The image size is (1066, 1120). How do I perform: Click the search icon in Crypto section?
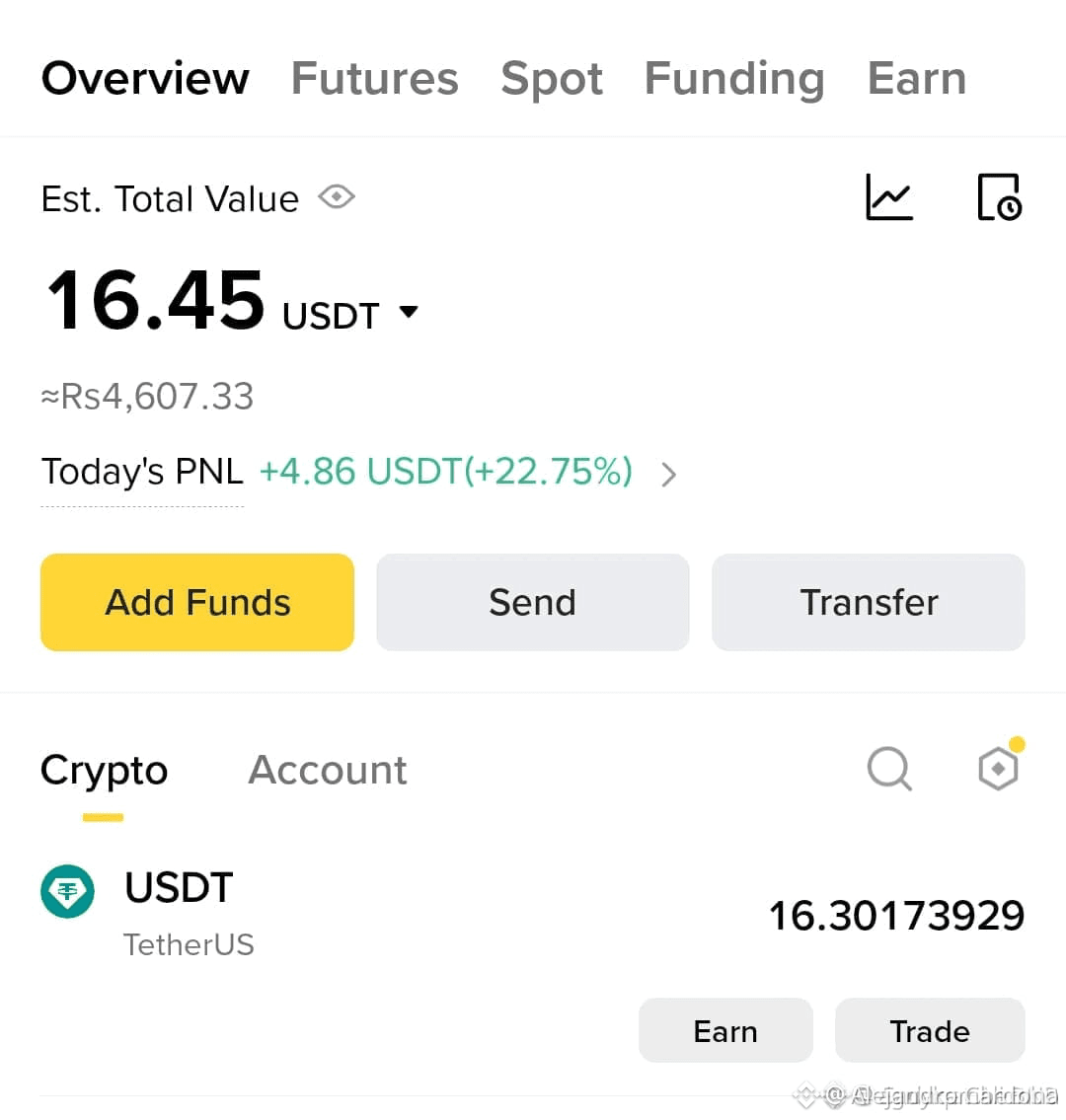(x=889, y=770)
